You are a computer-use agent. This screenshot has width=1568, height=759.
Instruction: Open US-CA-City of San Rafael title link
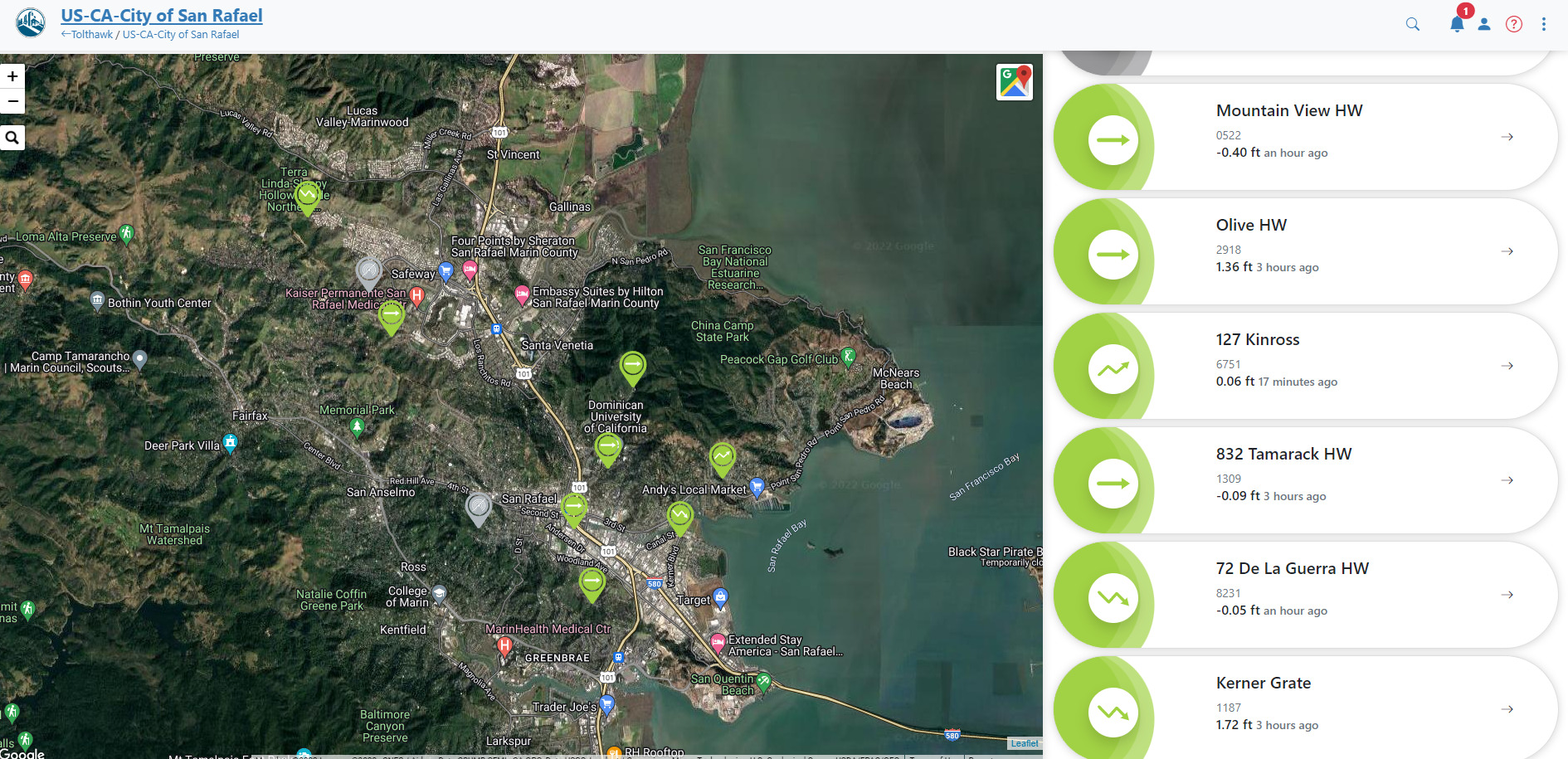point(162,16)
